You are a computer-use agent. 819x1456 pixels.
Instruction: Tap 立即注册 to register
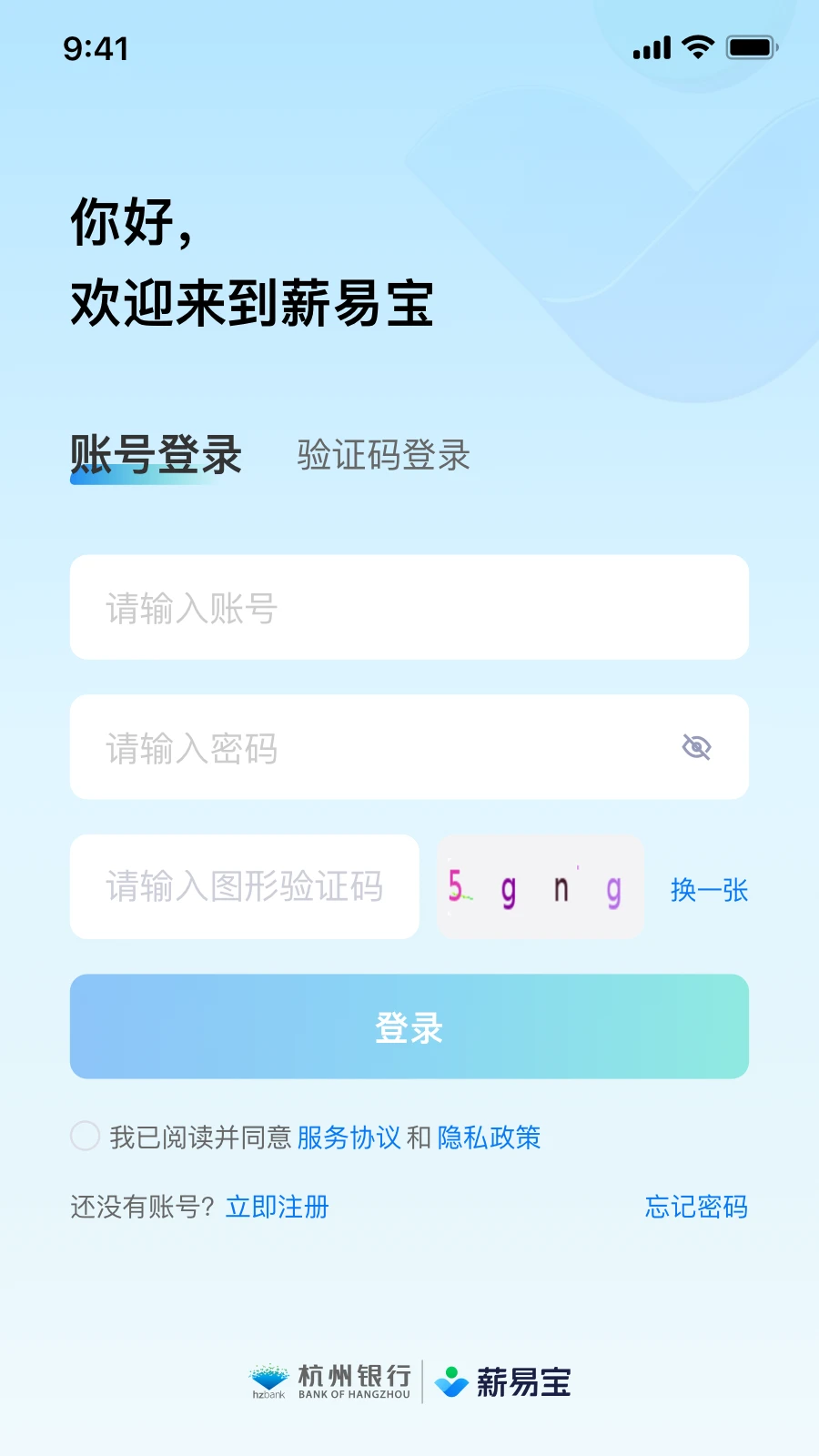[278, 1207]
